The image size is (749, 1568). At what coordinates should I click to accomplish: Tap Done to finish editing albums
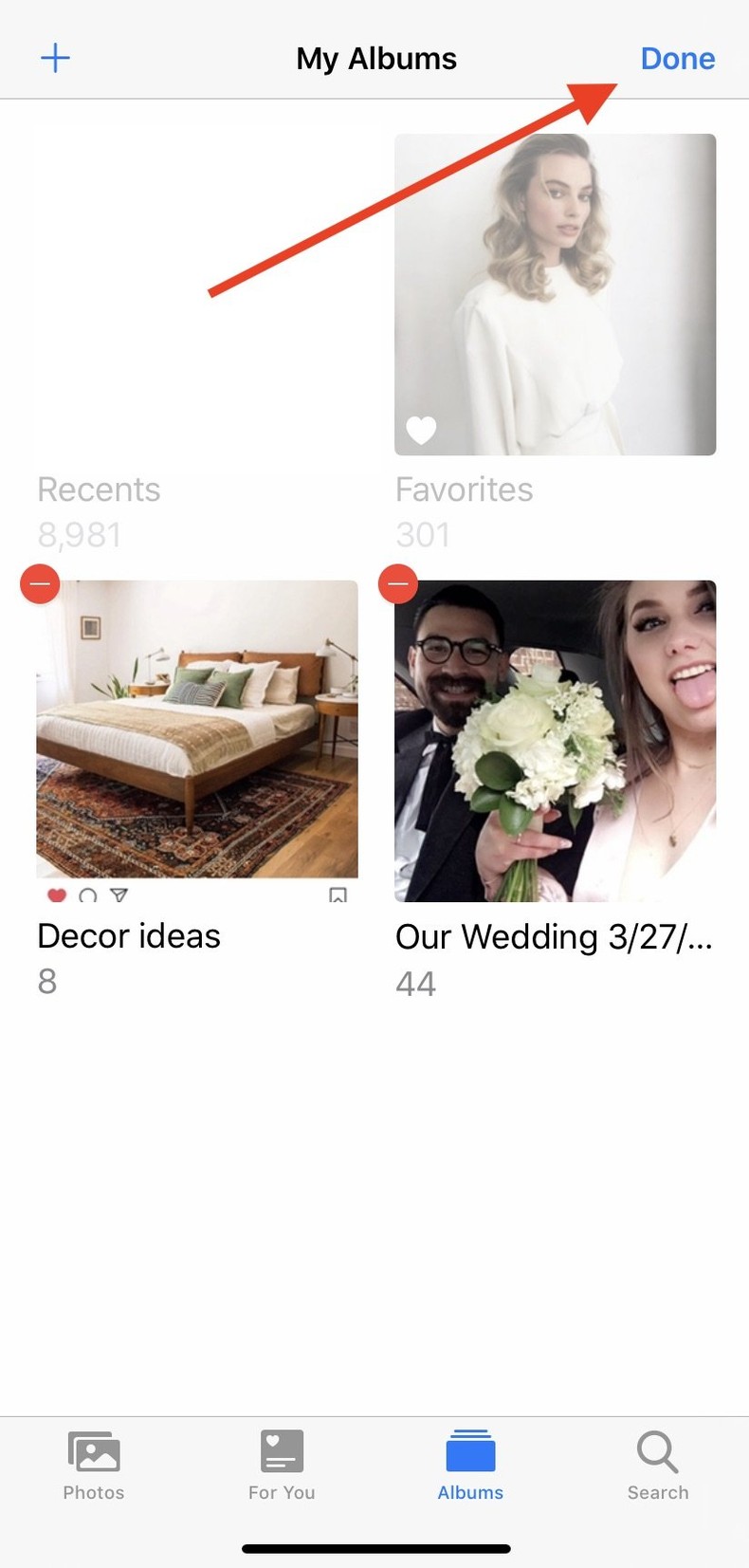pyautogui.click(x=677, y=58)
